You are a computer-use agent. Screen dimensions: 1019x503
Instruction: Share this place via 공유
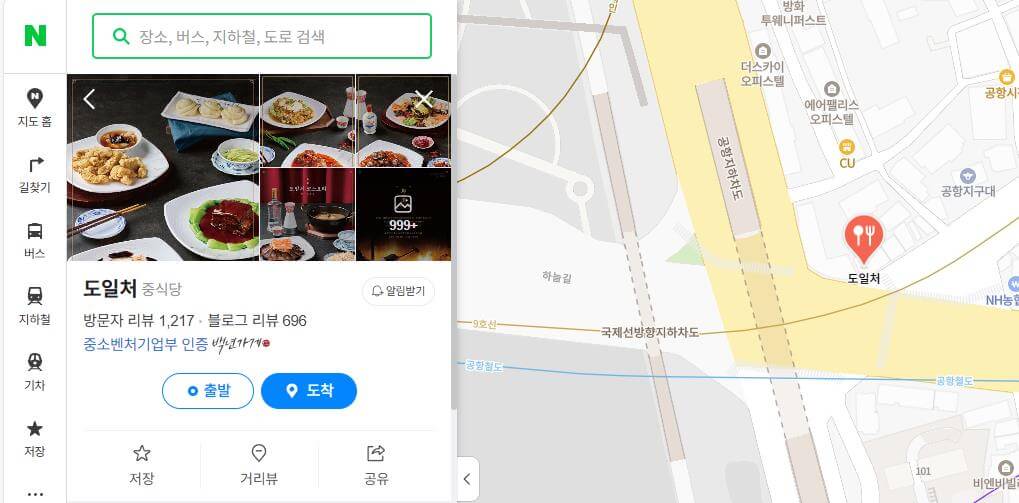[376, 465]
